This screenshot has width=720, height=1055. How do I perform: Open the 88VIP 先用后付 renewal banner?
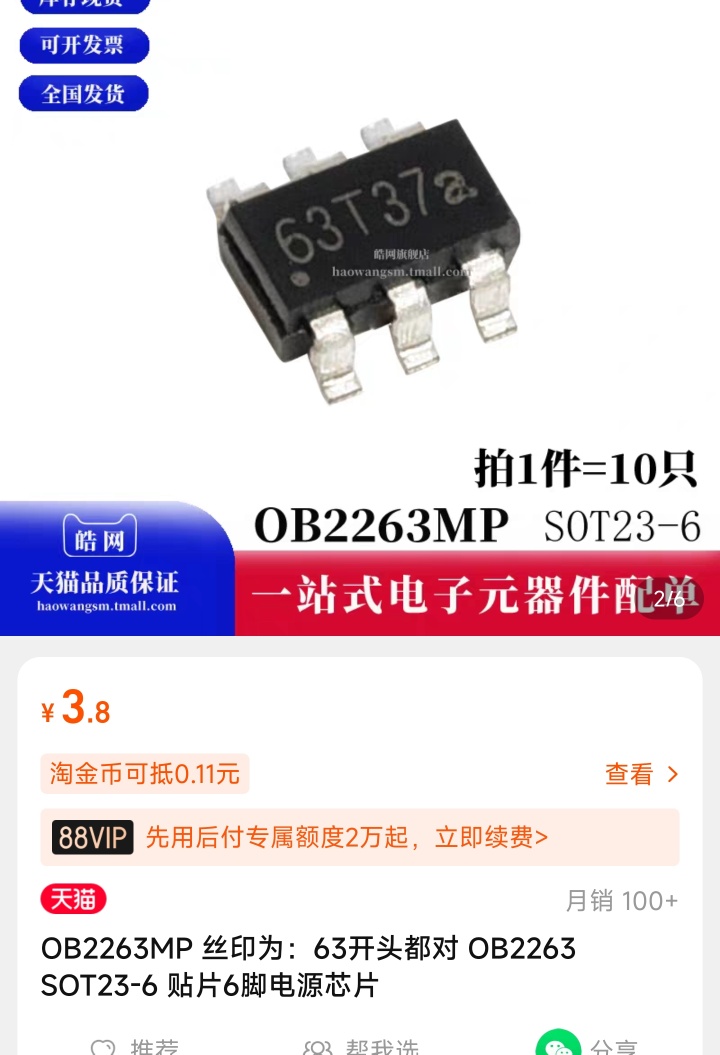(x=359, y=837)
